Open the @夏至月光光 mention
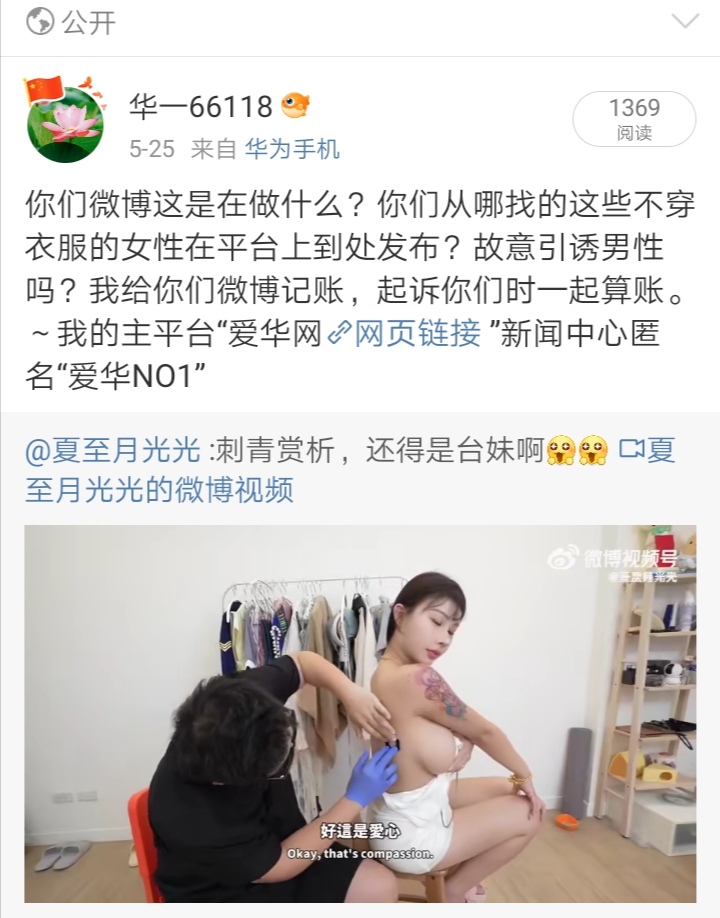This screenshot has height=918, width=720. point(112,451)
